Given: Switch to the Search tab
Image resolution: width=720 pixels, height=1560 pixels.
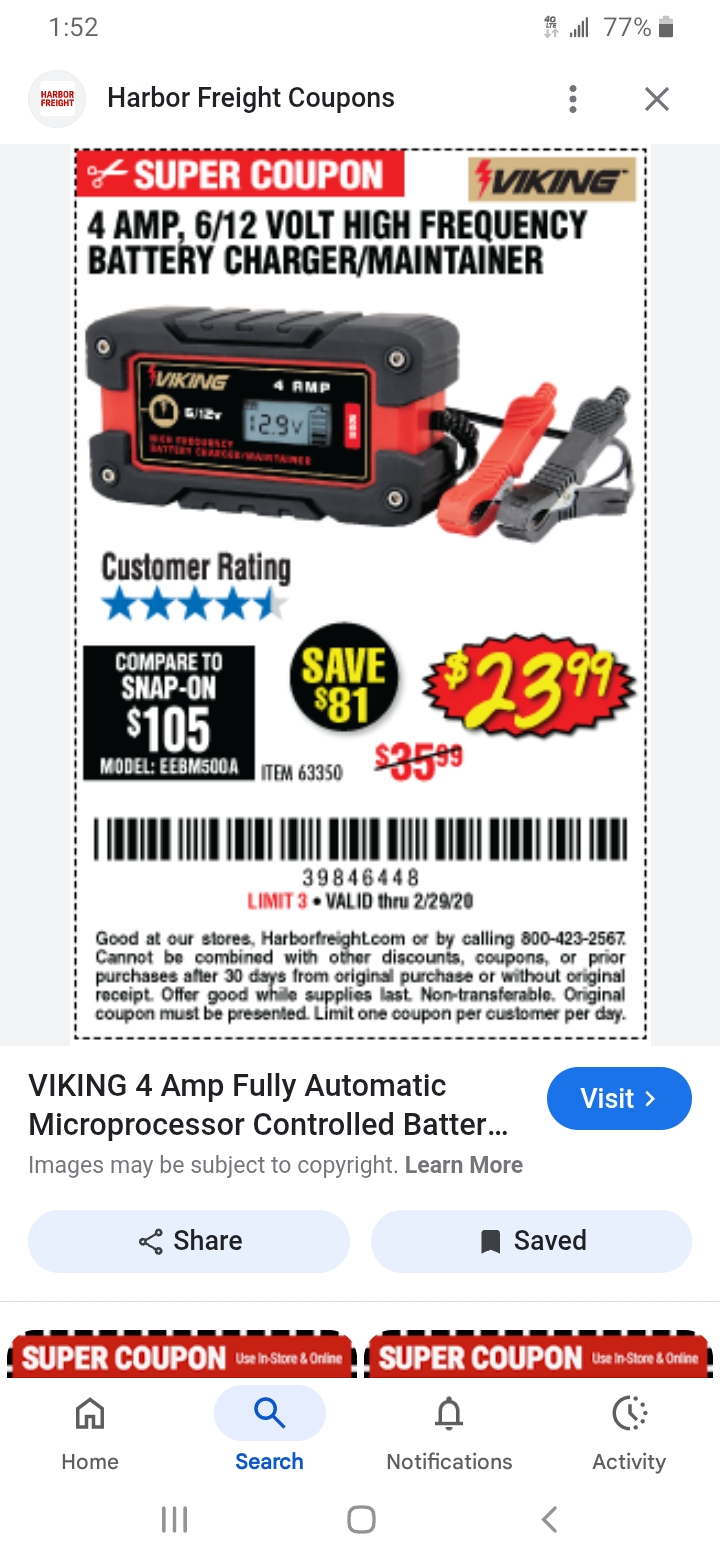Looking at the screenshot, I should click(269, 1434).
